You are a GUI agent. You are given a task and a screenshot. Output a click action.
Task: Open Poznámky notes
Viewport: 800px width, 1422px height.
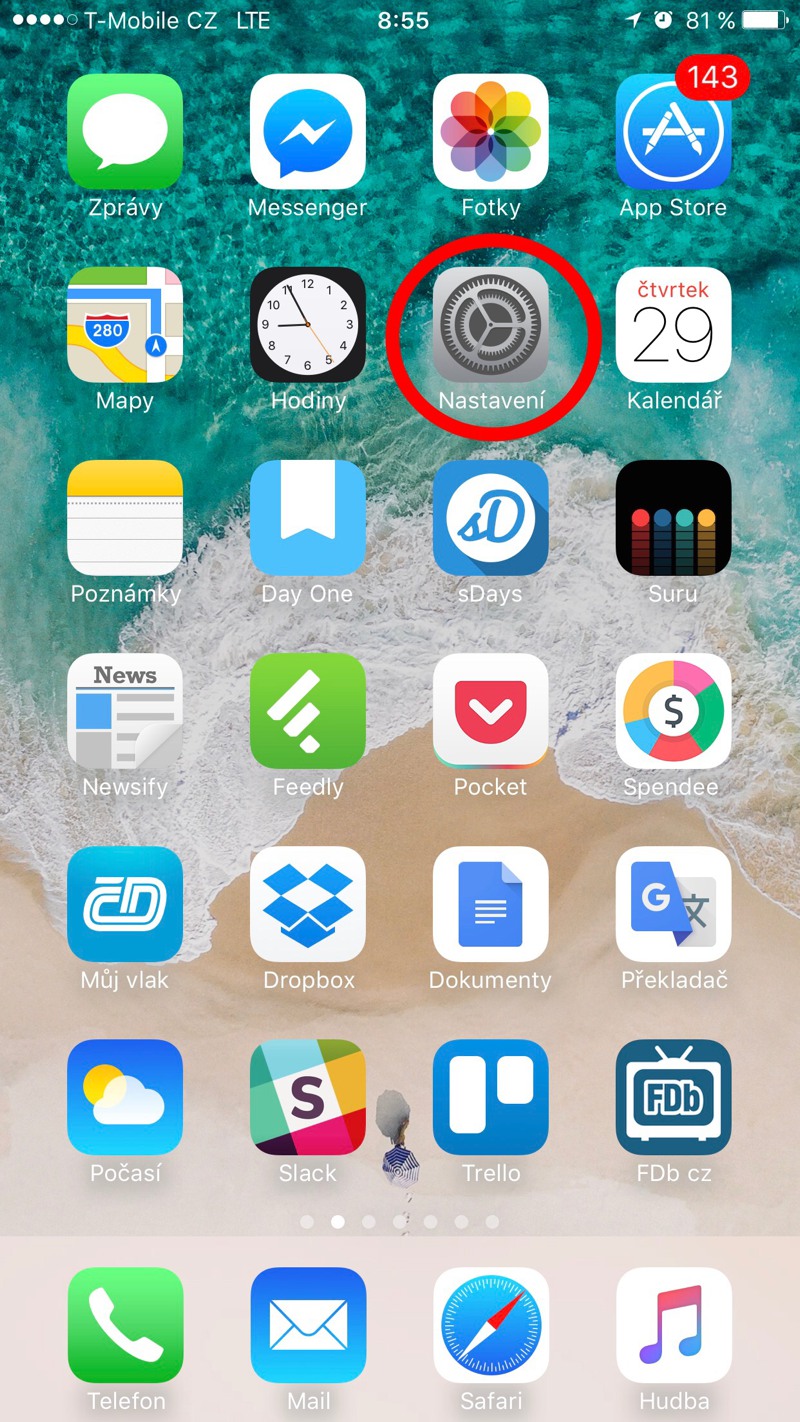pyautogui.click(x=125, y=518)
